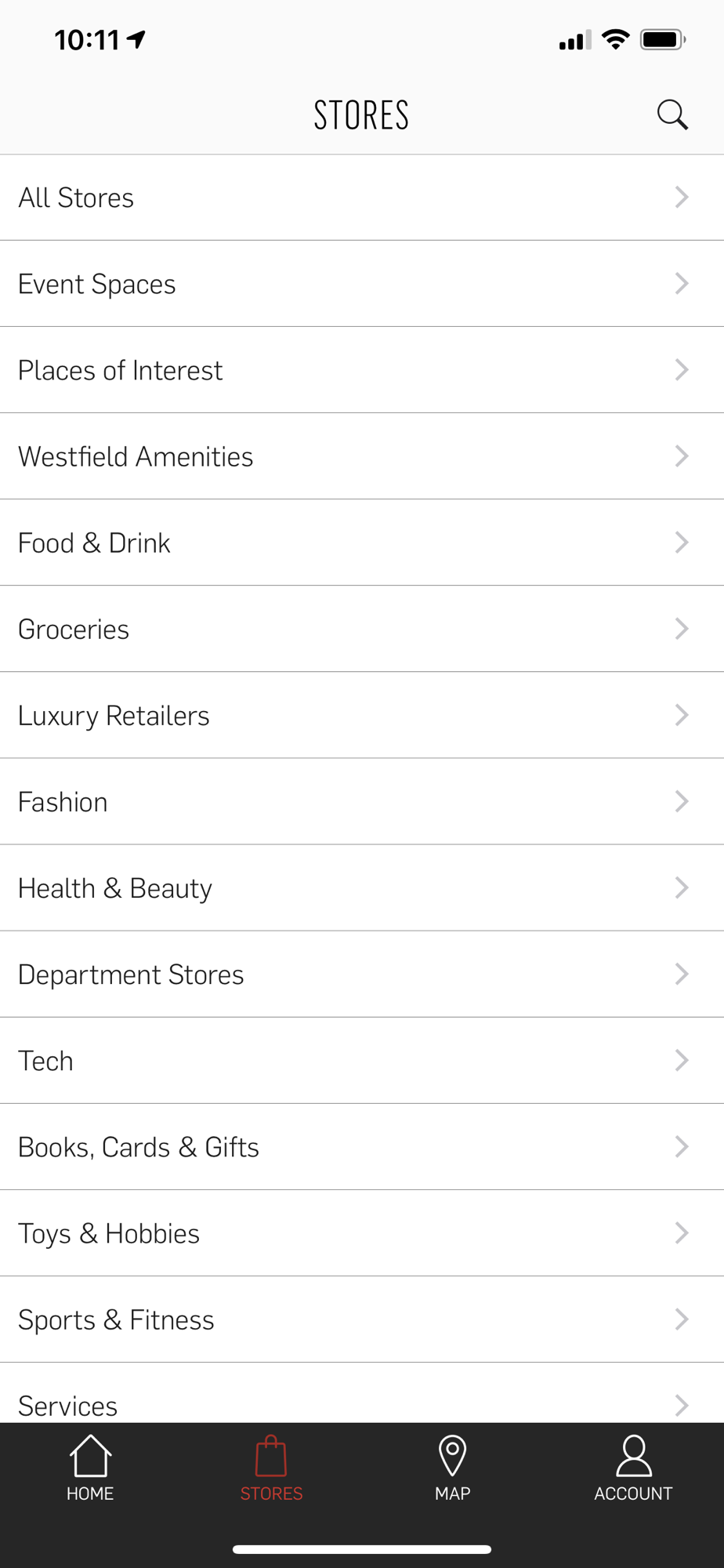
Task: Open Places of Interest
Action: [x=362, y=370]
